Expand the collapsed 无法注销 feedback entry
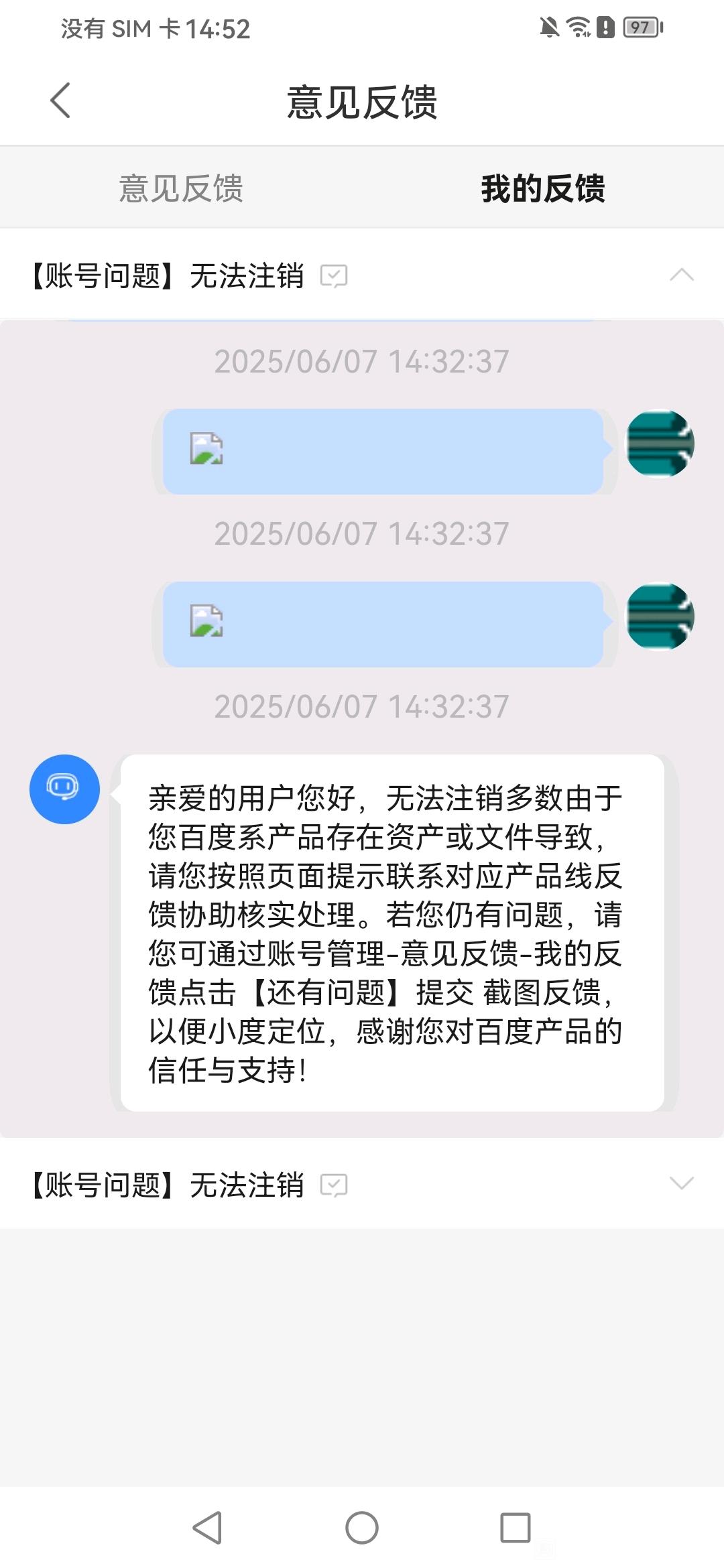The width and height of the screenshot is (724, 1568). click(681, 1184)
